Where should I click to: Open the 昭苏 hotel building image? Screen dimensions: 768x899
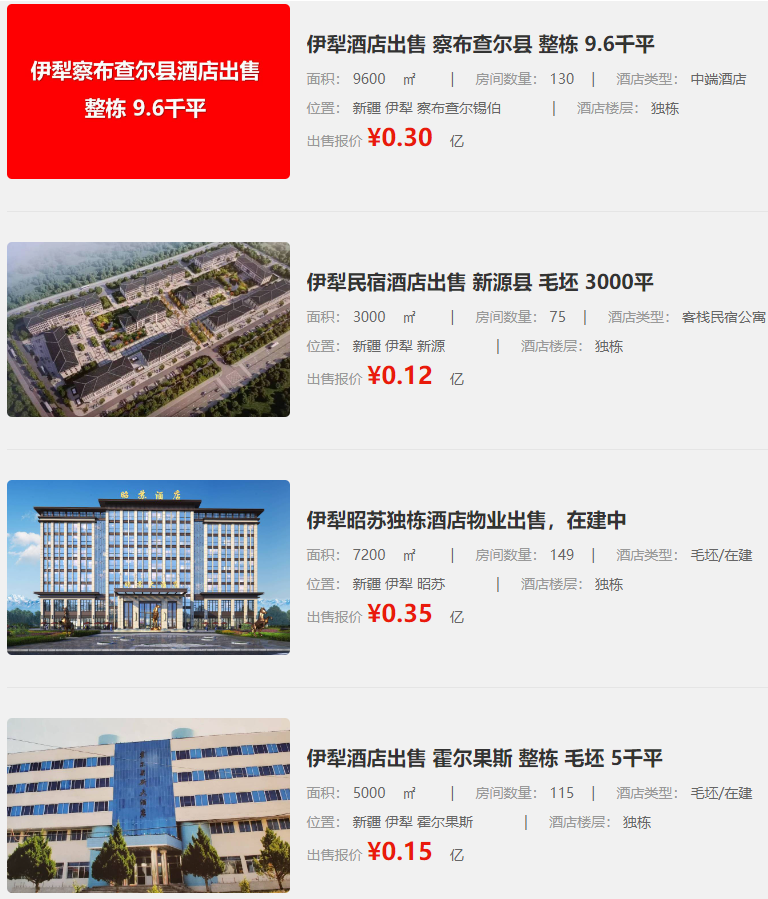click(x=148, y=567)
